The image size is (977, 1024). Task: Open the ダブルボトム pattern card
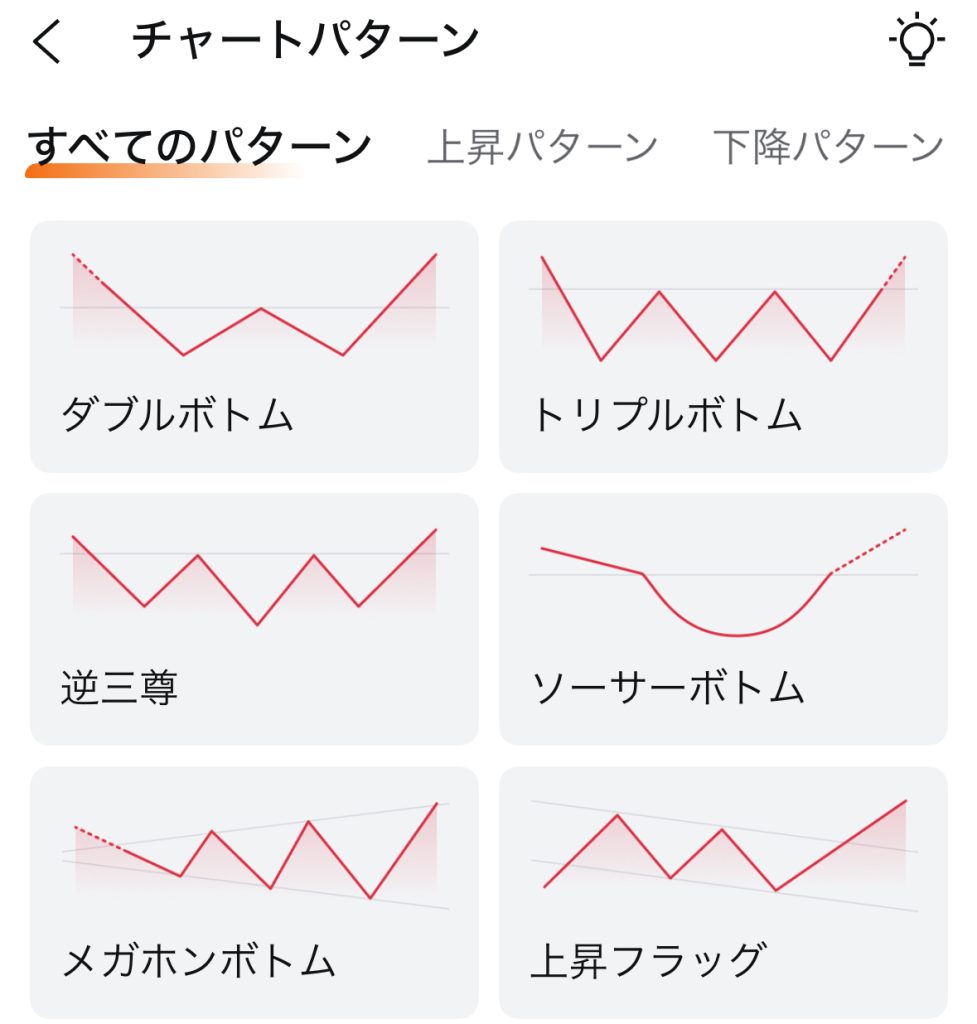254,346
